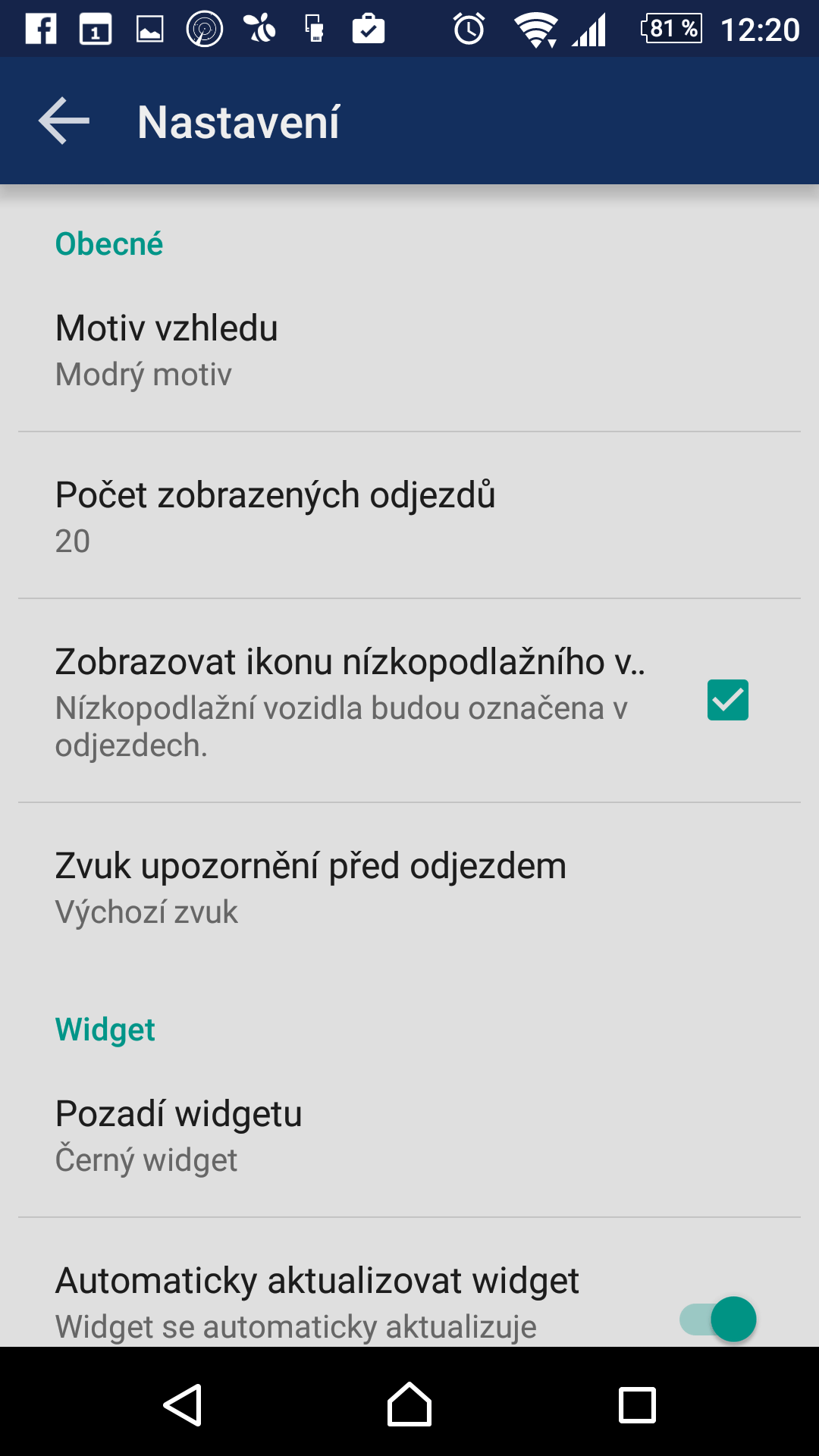Open Zvuk upozornění před odjezdem

coord(409,887)
